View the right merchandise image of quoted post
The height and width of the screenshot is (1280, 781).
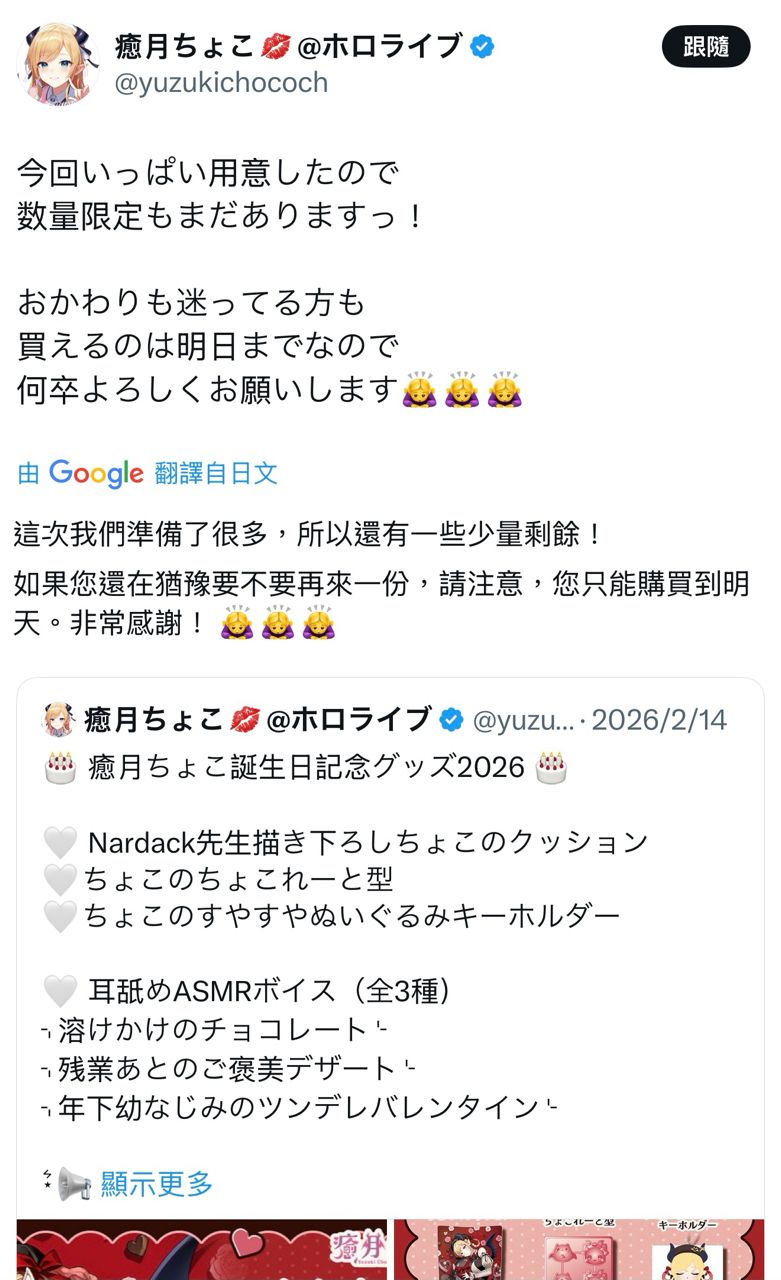coord(578,1250)
